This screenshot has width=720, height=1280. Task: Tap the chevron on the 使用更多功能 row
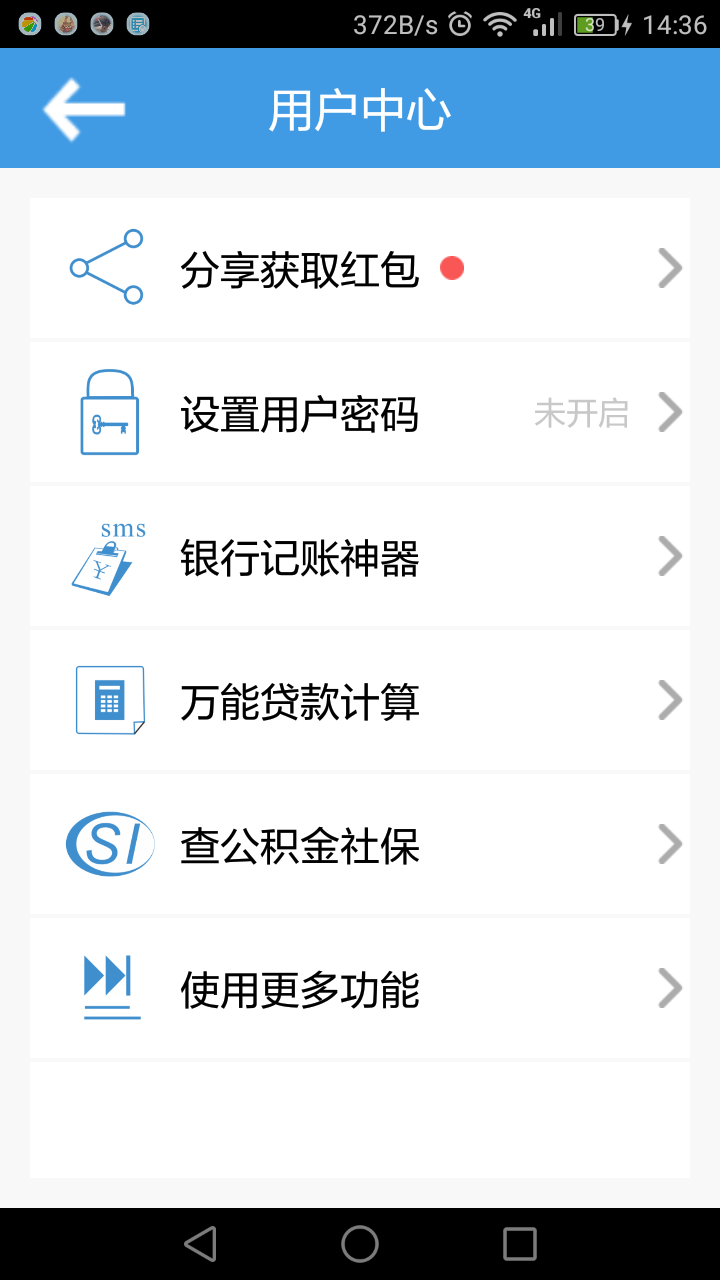point(668,988)
